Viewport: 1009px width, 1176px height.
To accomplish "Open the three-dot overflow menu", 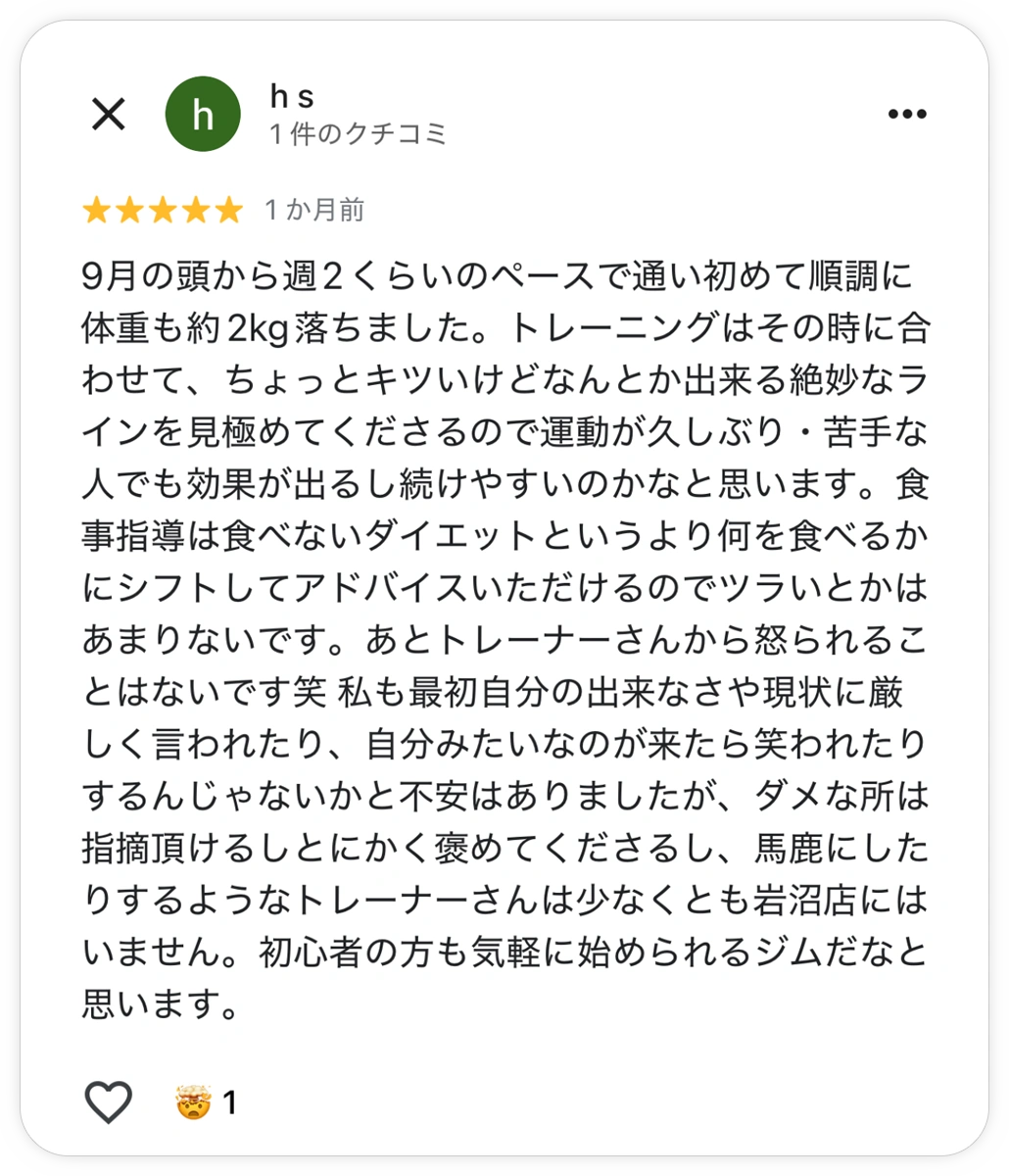I will [906, 115].
